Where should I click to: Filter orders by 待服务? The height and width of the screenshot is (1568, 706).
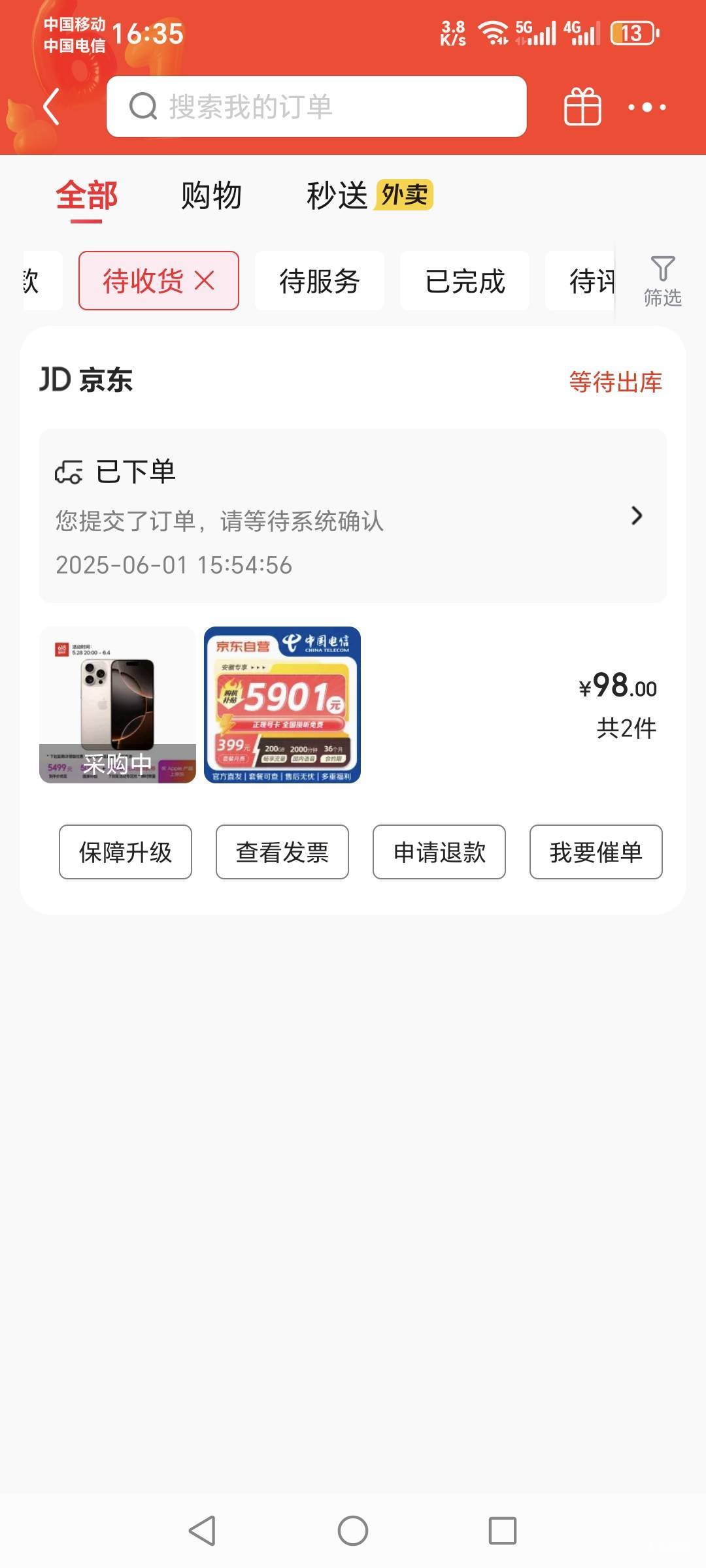pos(320,281)
